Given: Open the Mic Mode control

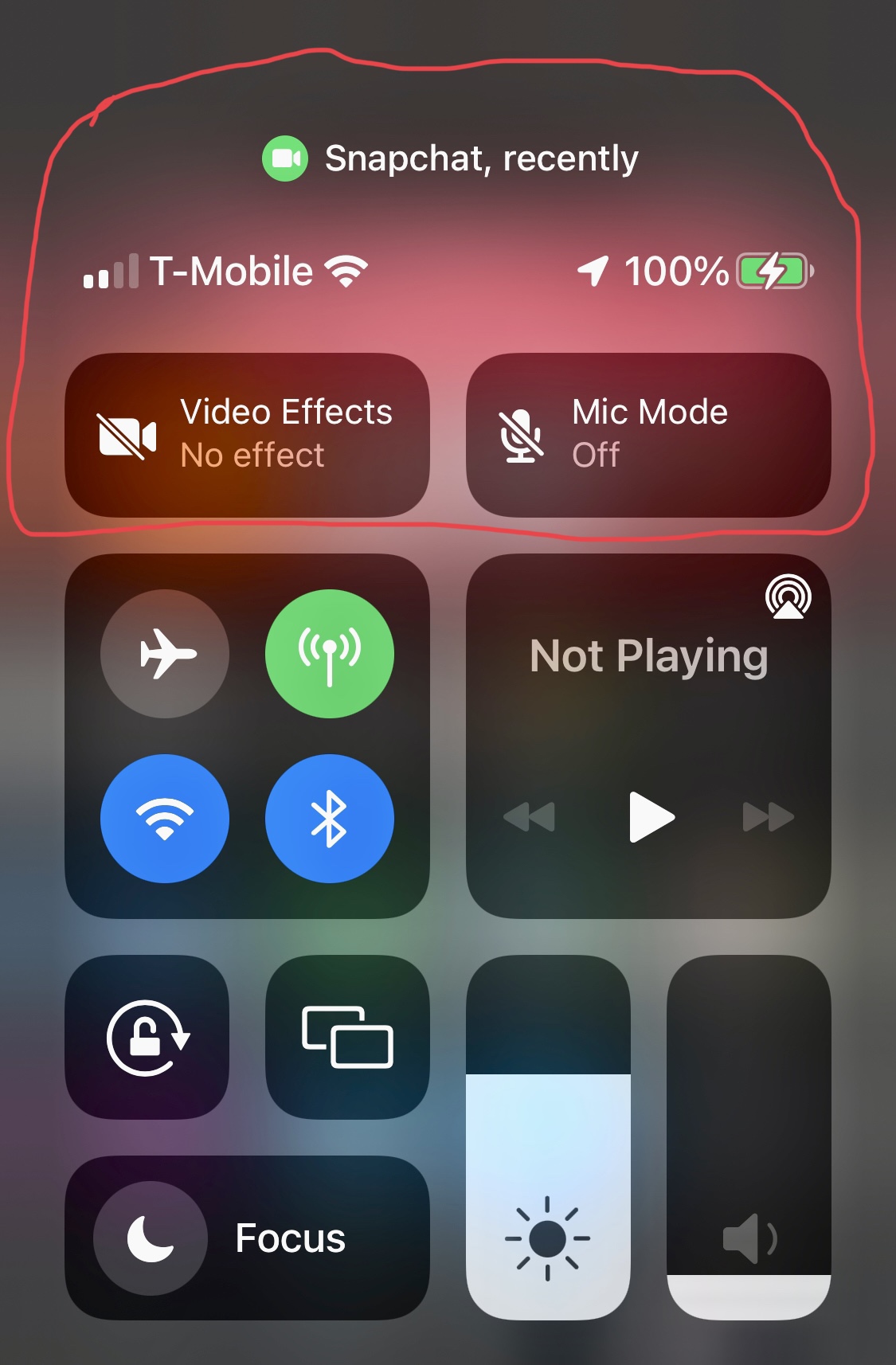Looking at the screenshot, I should tap(648, 435).
